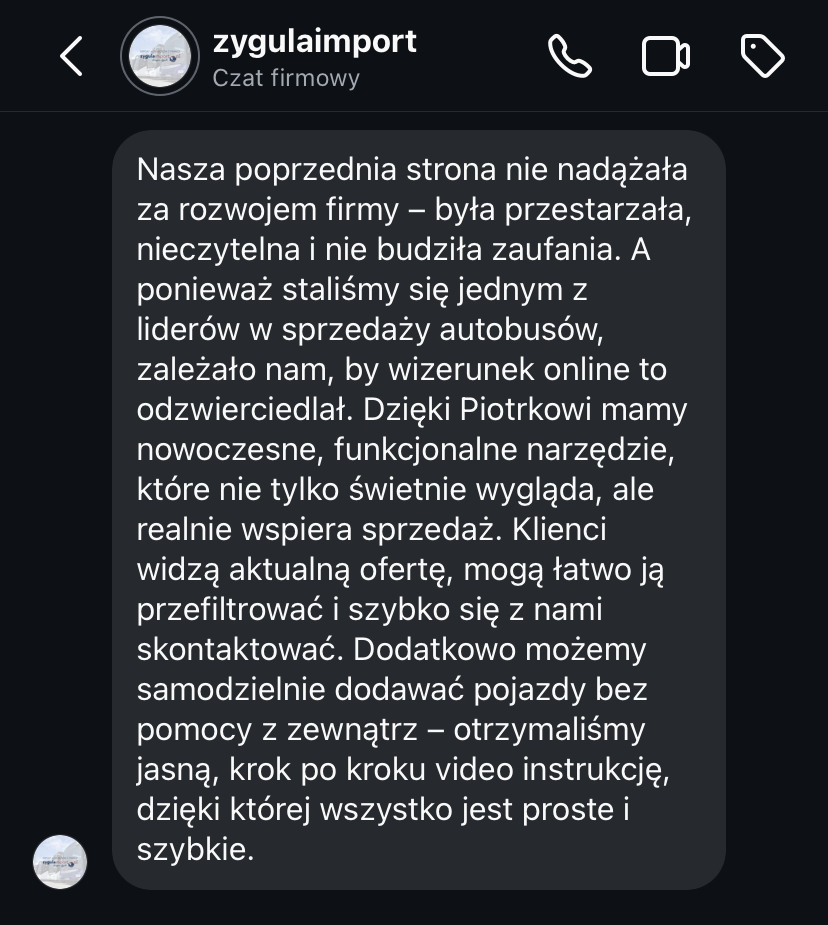Tap the sender avatar beside the message
The image size is (828, 925).
coord(60,862)
